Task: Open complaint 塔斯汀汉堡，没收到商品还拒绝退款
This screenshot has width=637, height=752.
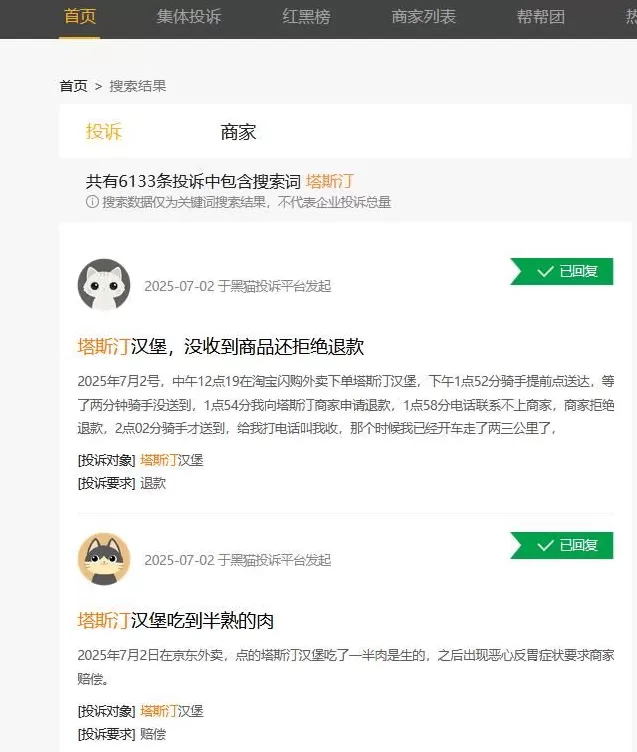Action: click(220, 347)
